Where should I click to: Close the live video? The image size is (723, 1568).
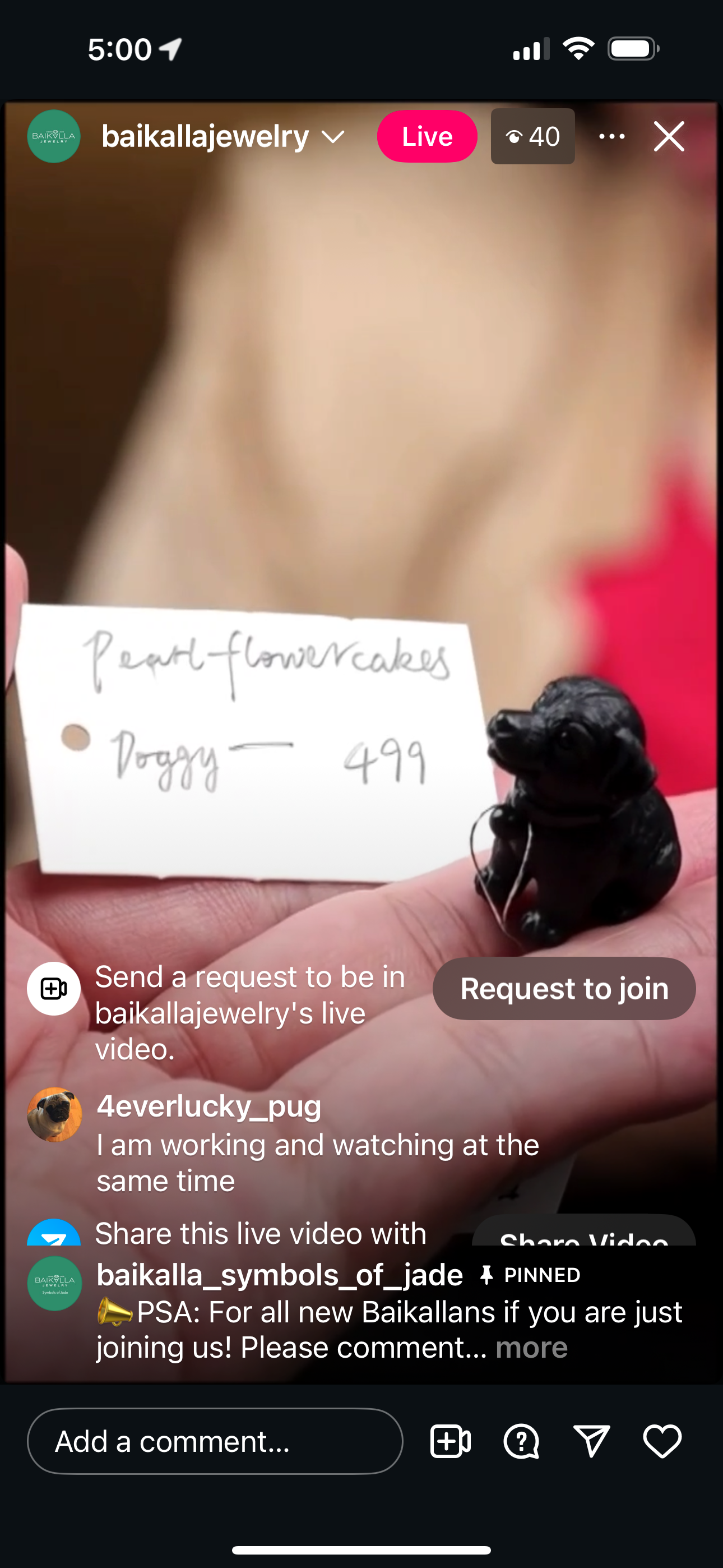[x=669, y=136]
